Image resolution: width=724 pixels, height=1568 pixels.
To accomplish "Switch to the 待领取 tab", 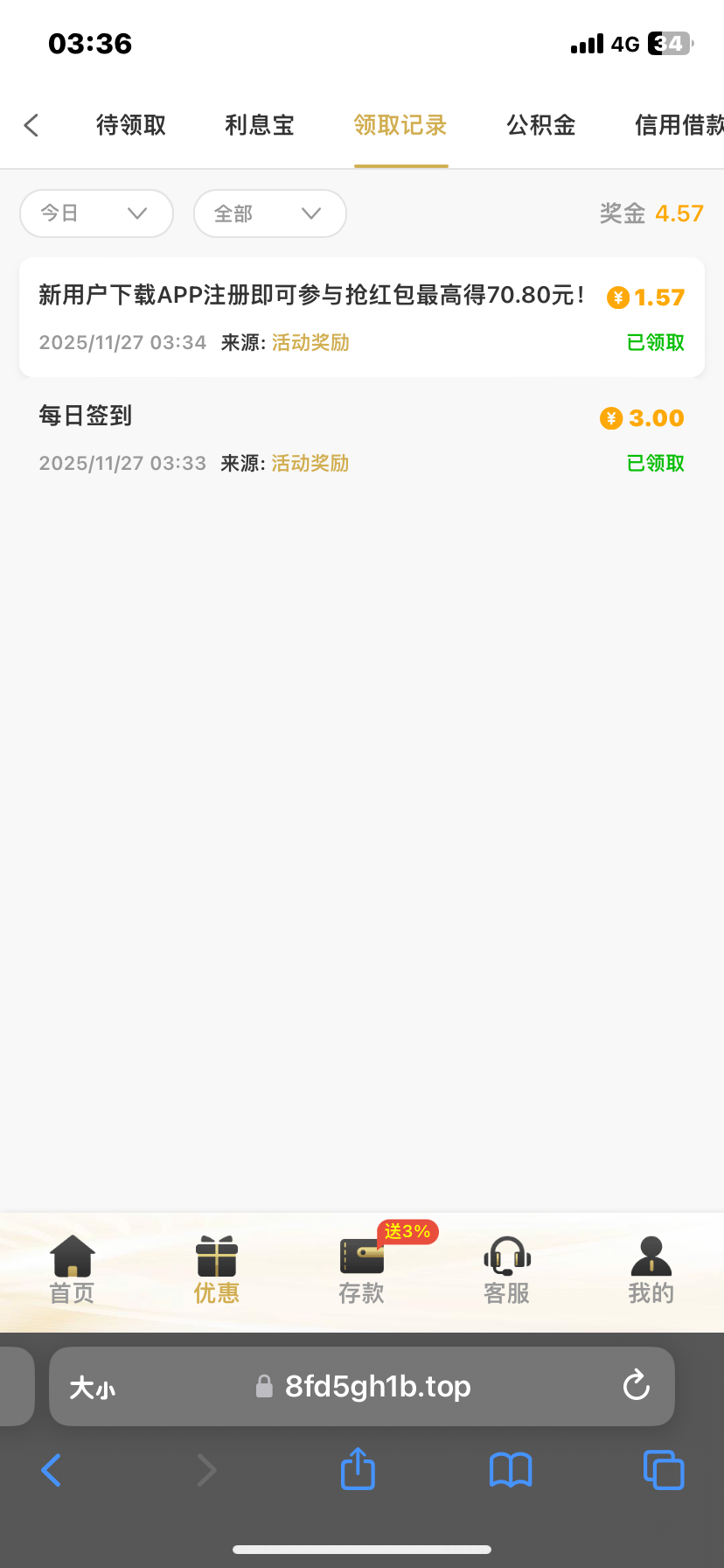I will pos(131,125).
